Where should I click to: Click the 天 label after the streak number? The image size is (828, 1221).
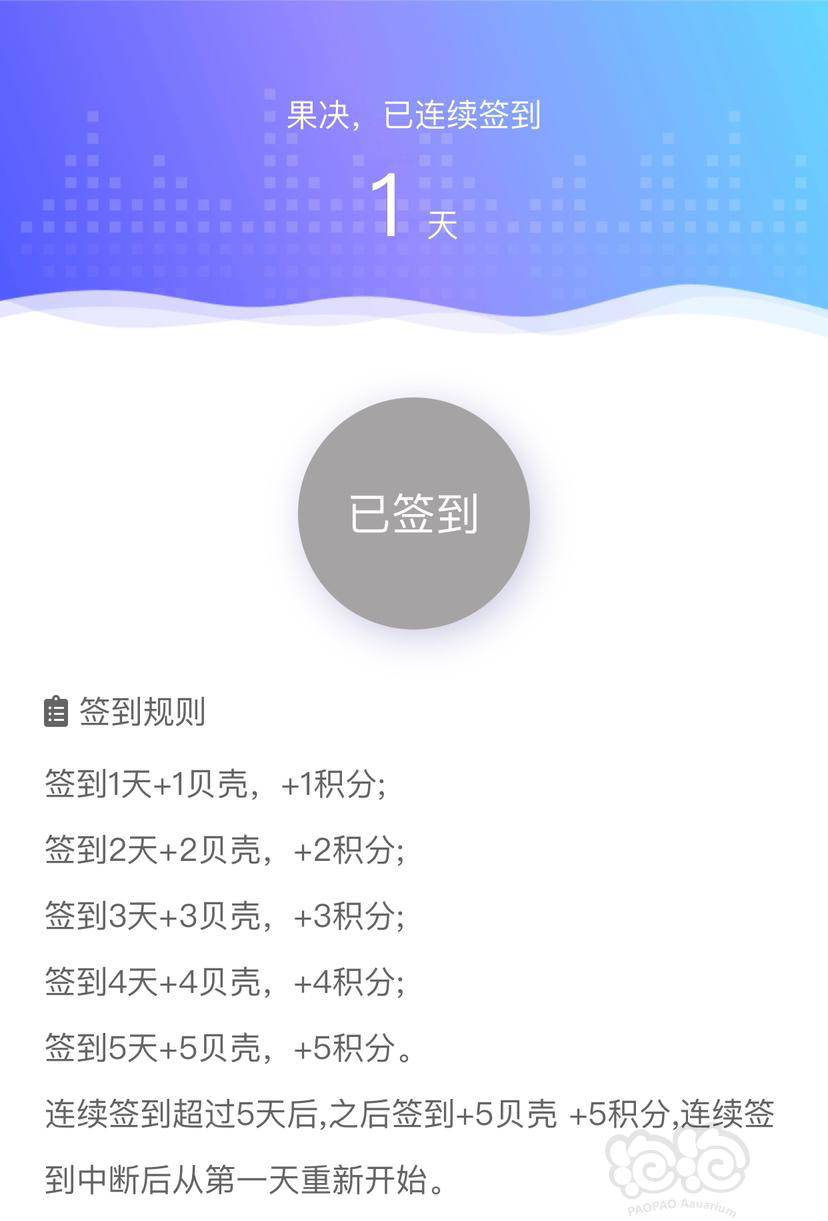(445, 225)
